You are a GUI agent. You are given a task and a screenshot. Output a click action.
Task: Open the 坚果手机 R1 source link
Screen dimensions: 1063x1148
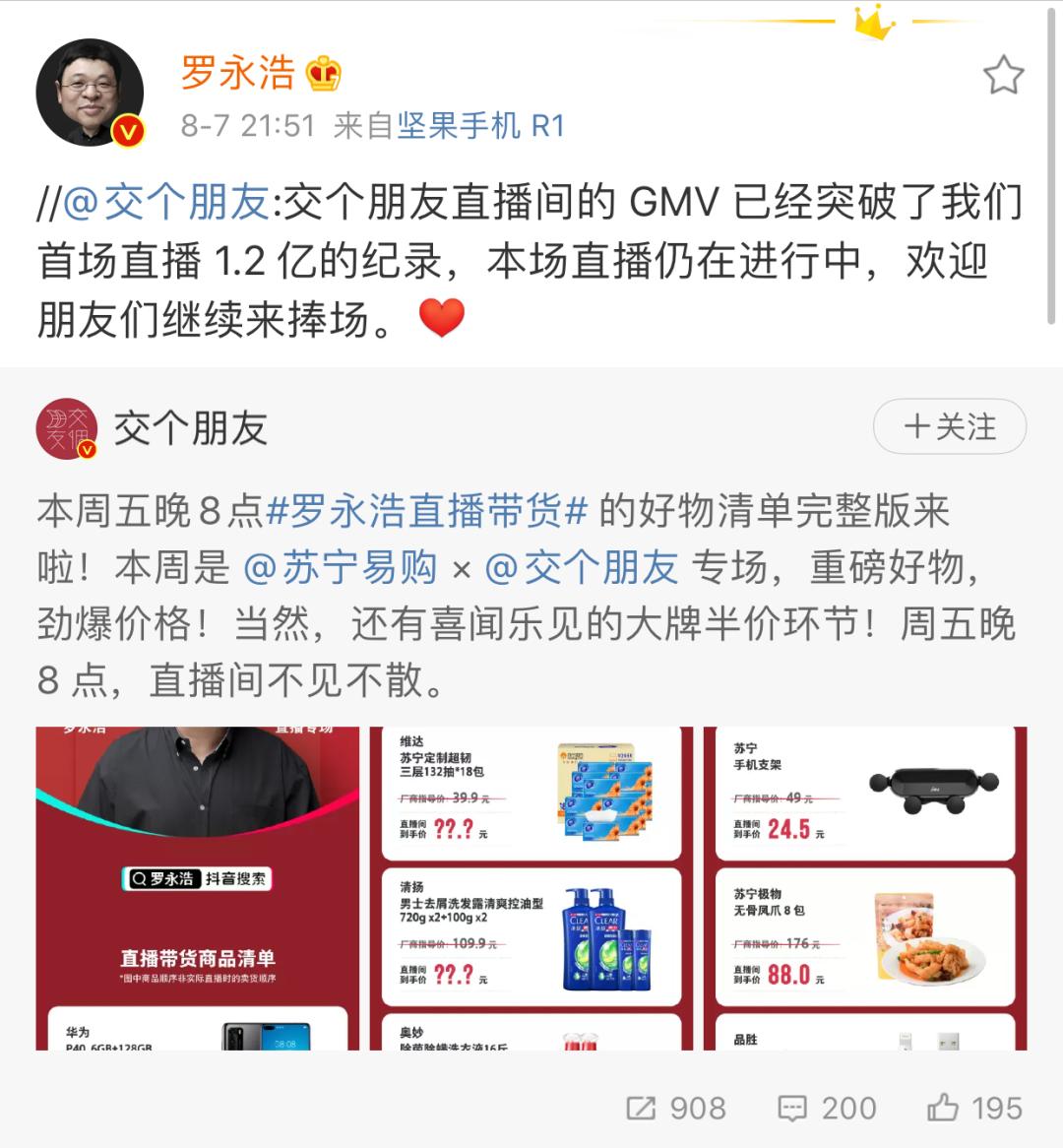[481, 126]
